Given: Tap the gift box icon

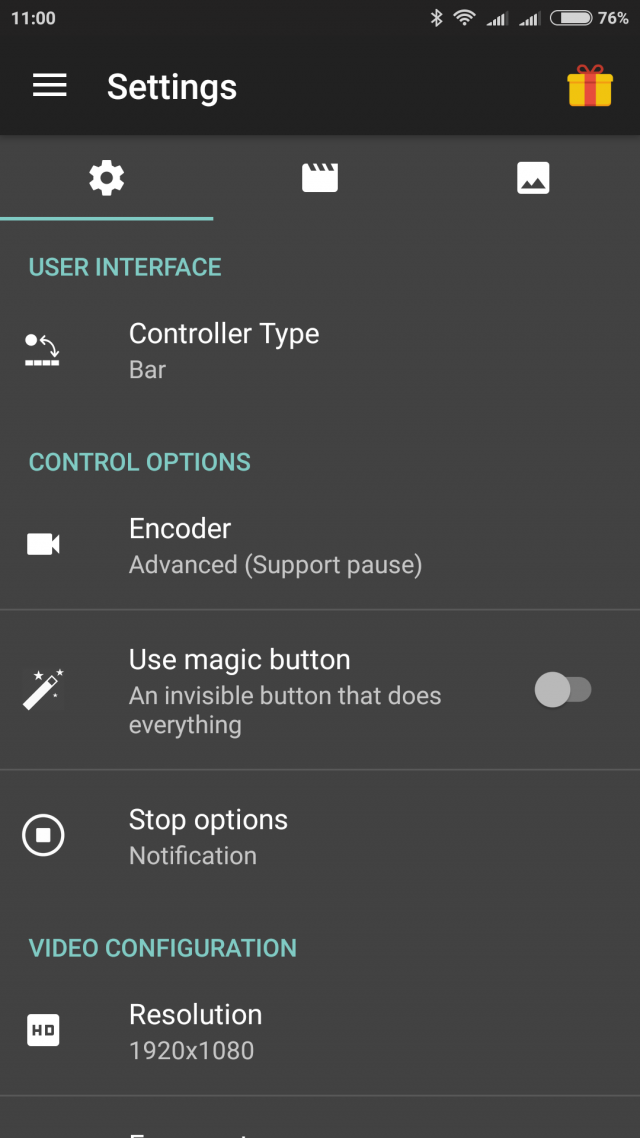Looking at the screenshot, I should coord(589,86).
